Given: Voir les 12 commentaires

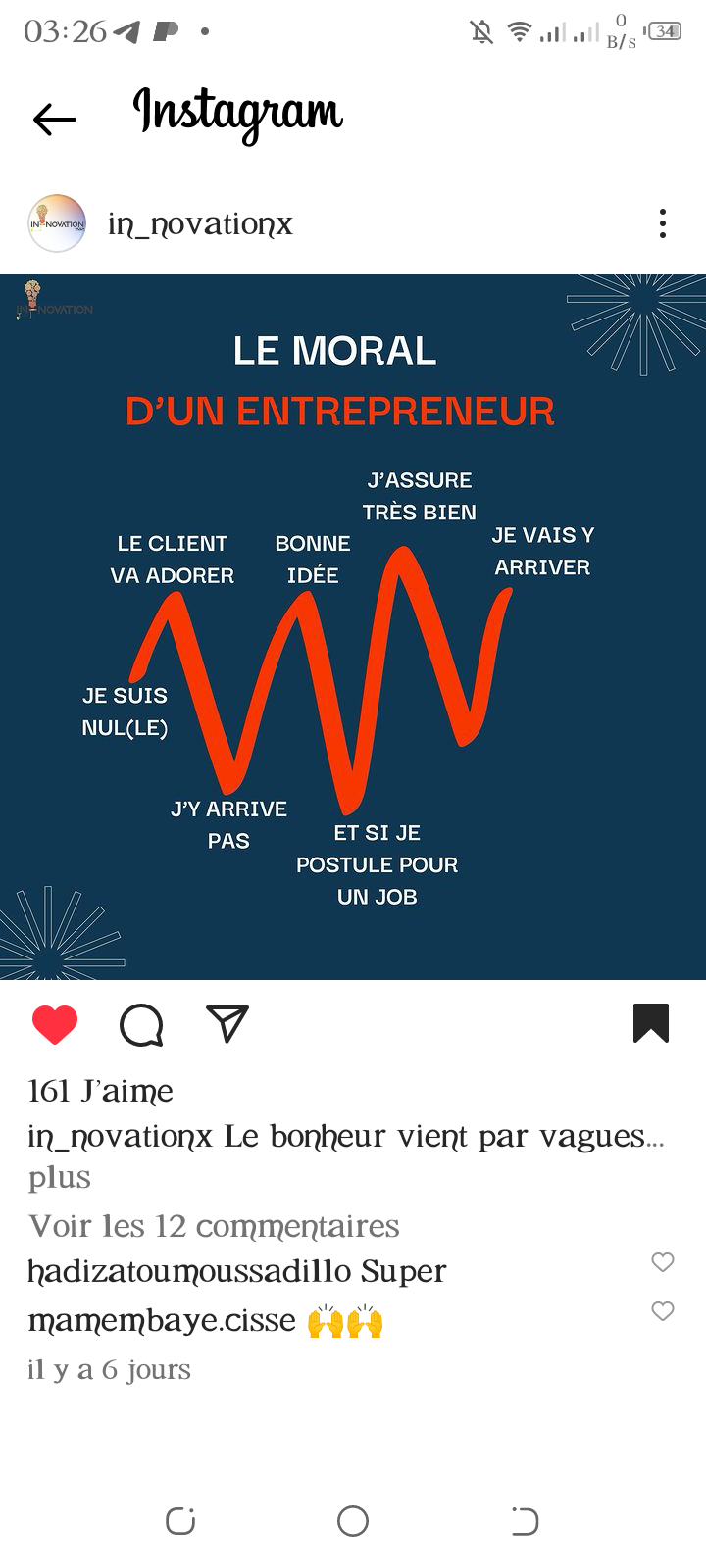Looking at the screenshot, I should [x=214, y=1226].
